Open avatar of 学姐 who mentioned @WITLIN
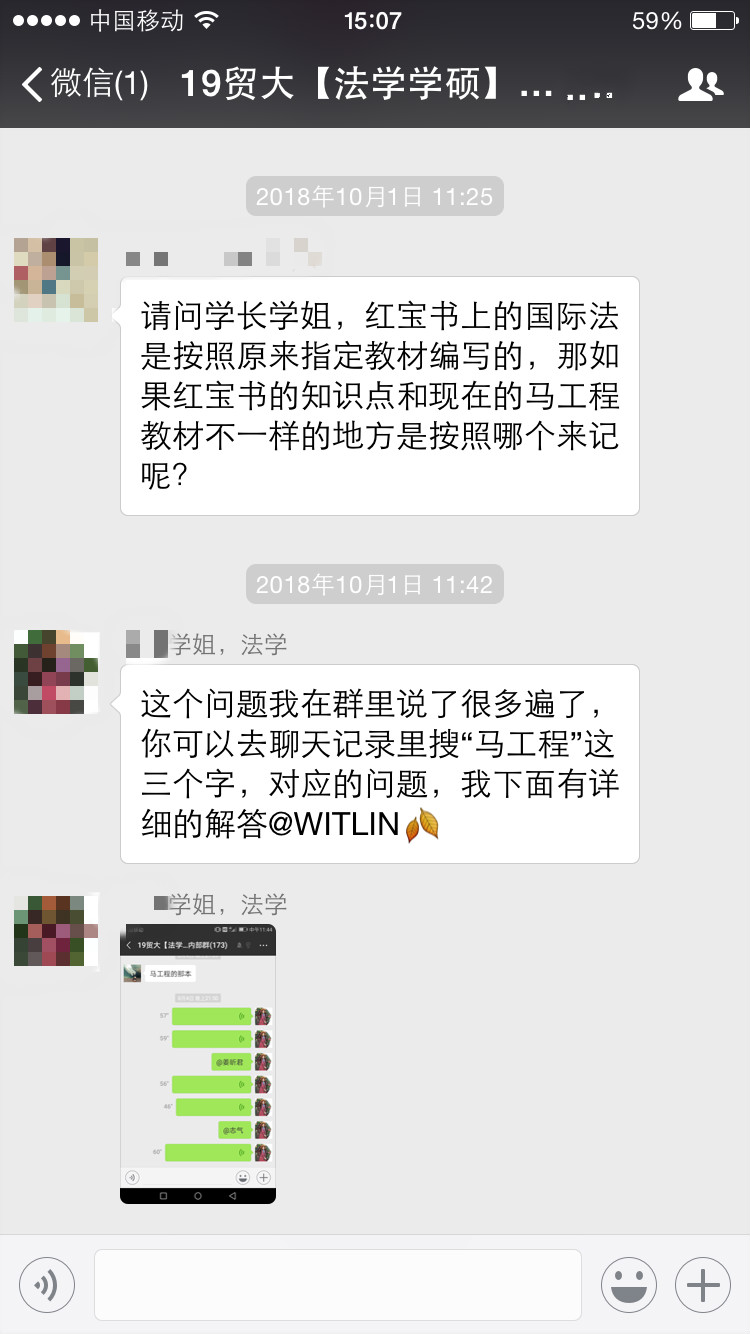 56,672
